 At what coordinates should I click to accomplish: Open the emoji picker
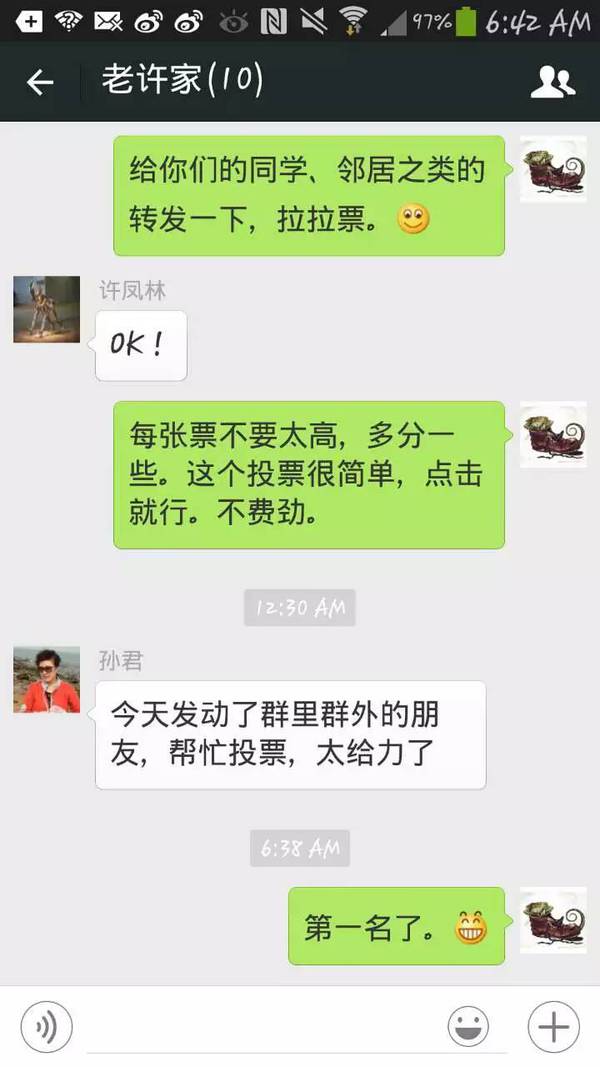pyautogui.click(x=468, y=1026)
